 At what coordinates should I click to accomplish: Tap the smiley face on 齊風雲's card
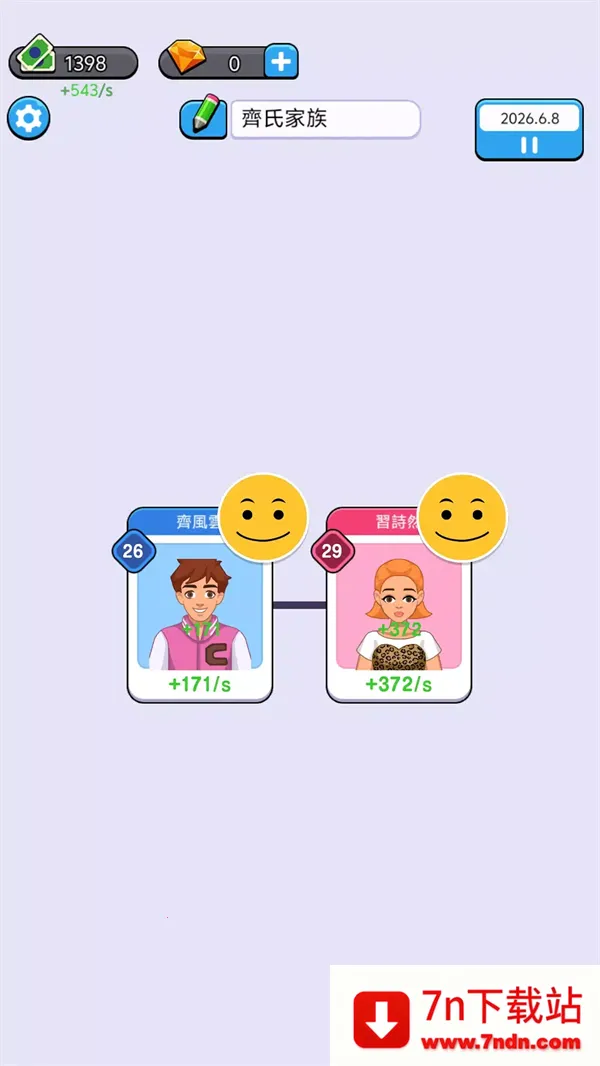pos(263,518)
